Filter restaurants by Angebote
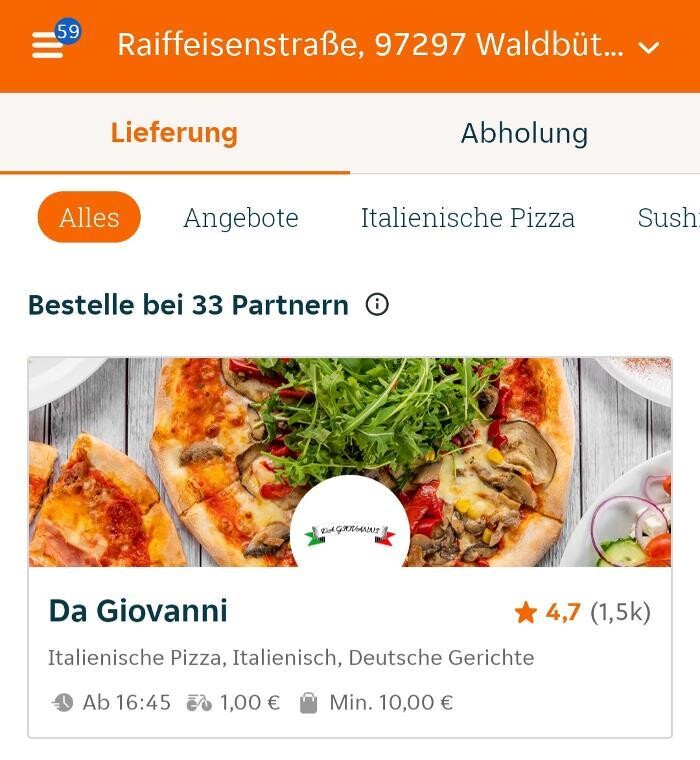 tap(241, 218)
